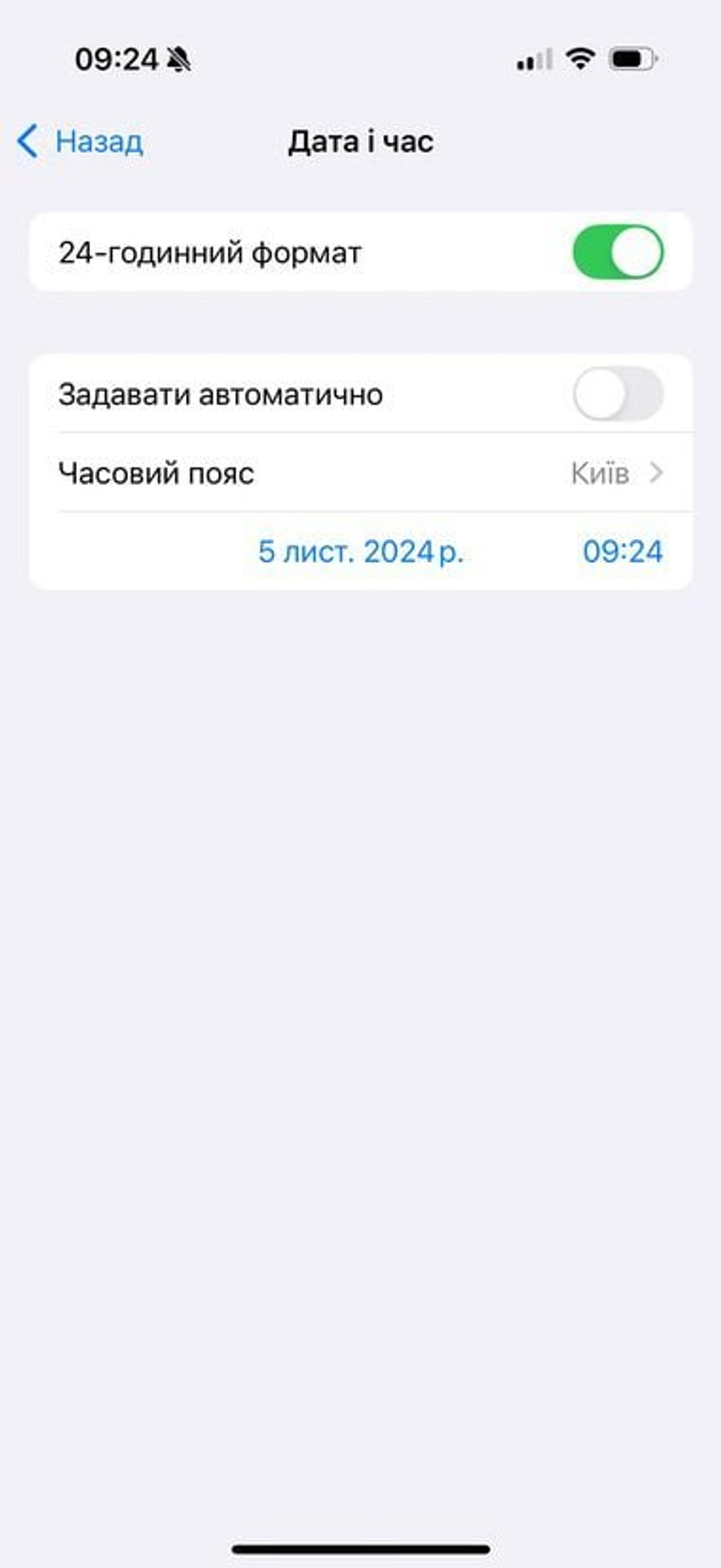Open the Часовий пояс row
The image size is (721, 1568).
point(361,473)
